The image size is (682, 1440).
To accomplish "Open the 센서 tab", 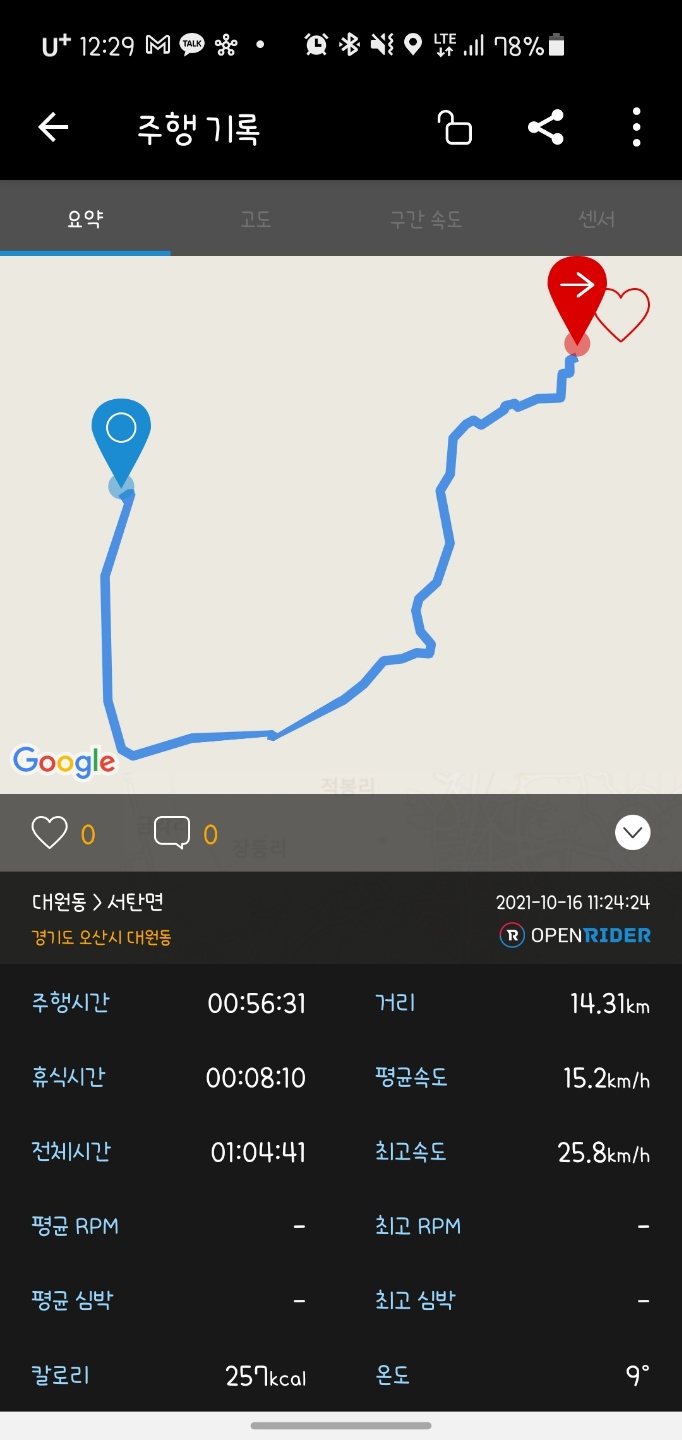I will click(x=596, y=219).
